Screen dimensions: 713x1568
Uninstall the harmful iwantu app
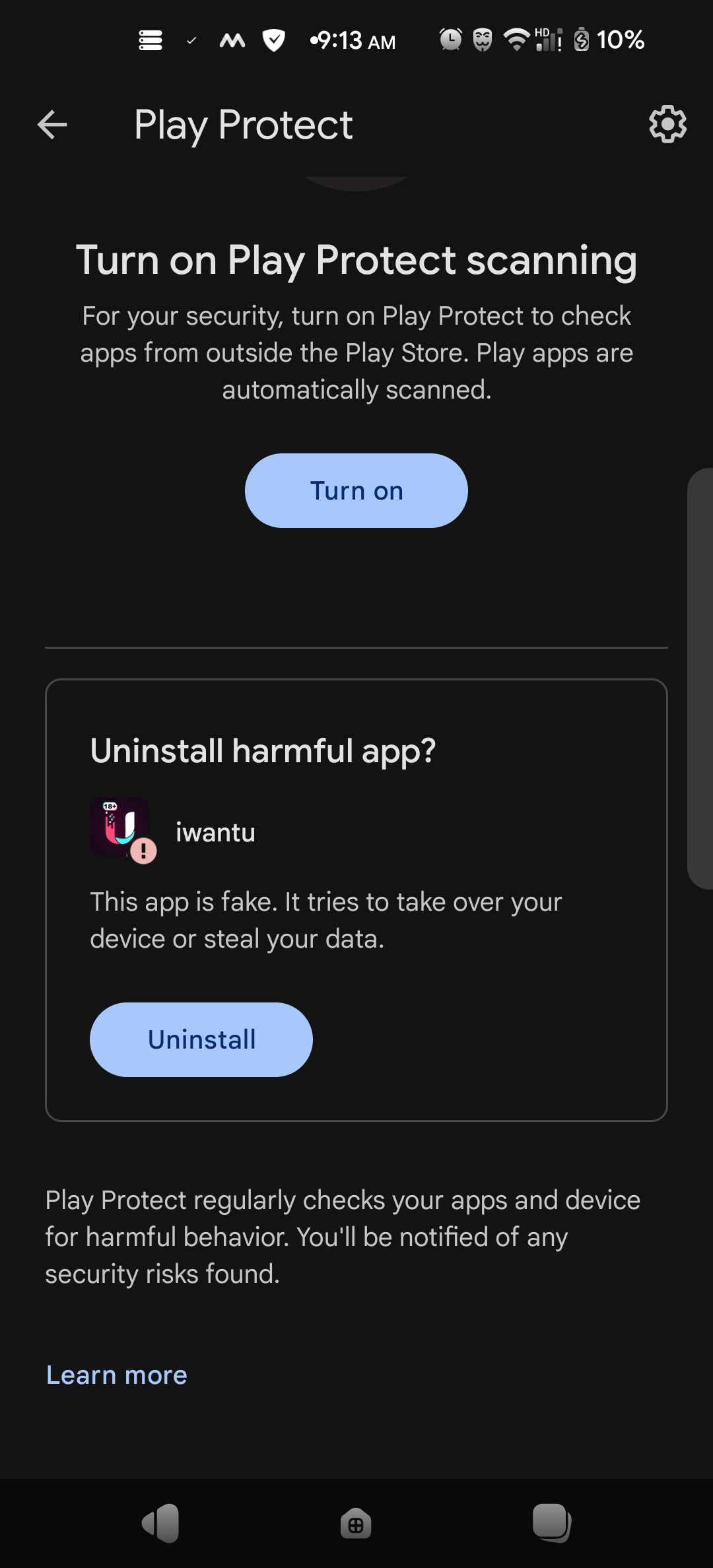pyautogui.click(x=201, y=1039)
